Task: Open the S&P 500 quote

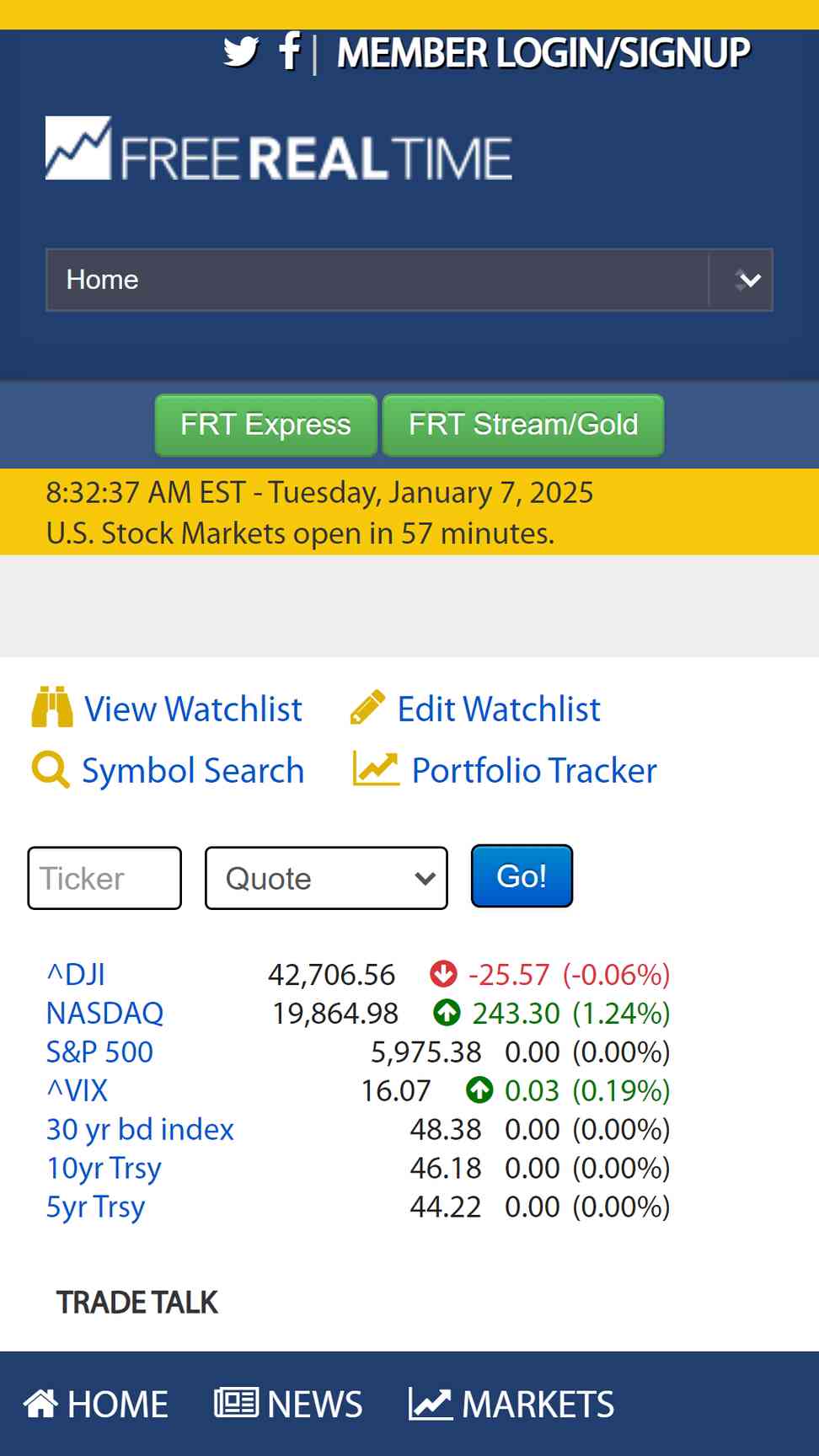Action: [x=99, y=1052]
